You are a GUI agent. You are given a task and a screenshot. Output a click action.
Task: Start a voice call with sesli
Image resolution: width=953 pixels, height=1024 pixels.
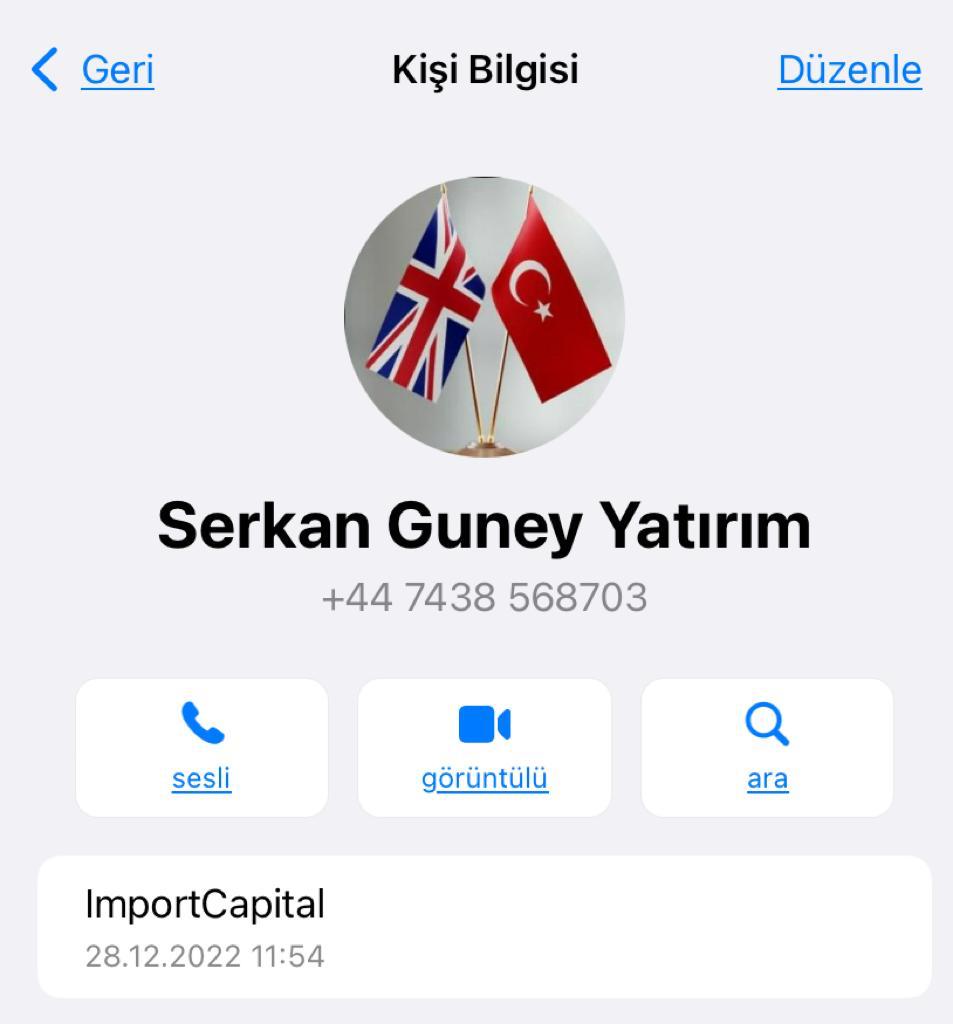click(202, 747)
